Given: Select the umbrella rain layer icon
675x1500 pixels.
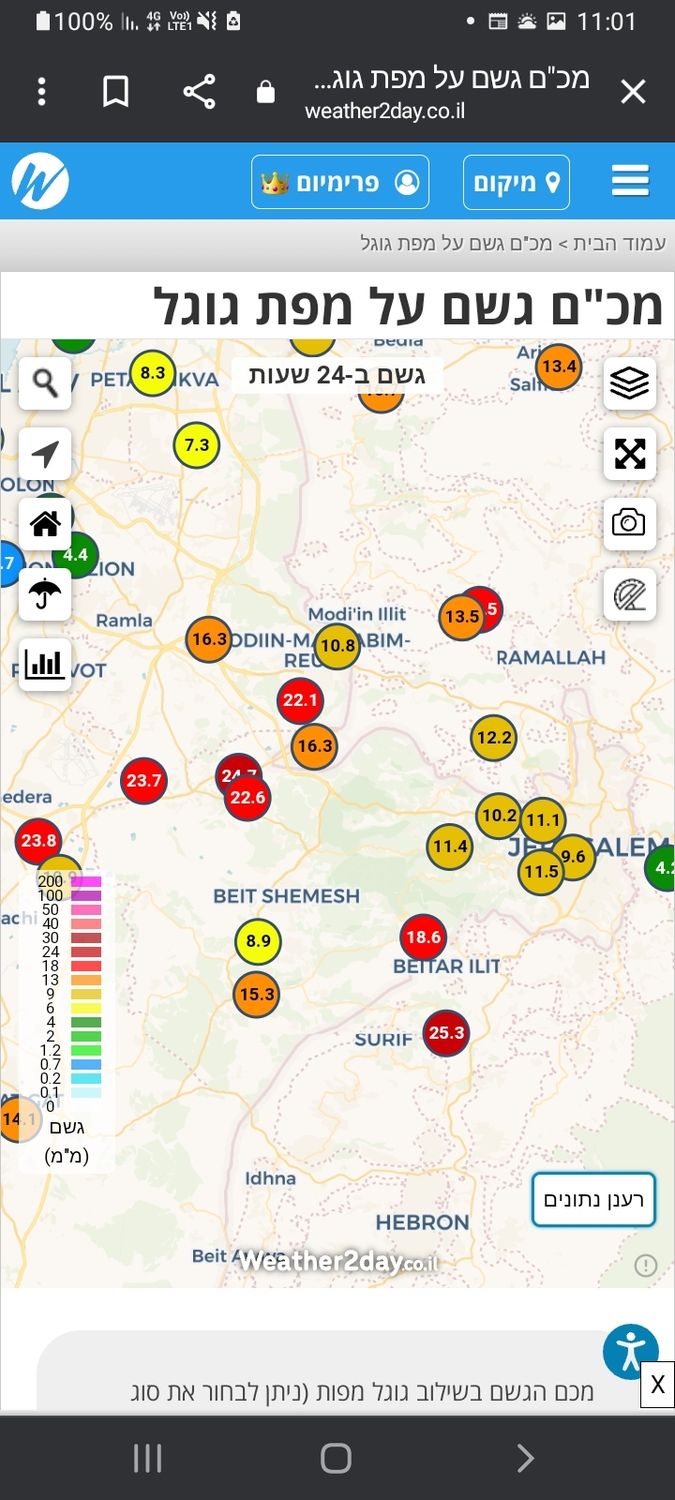Looking at the screenshot, I should (x=45, y=594).
